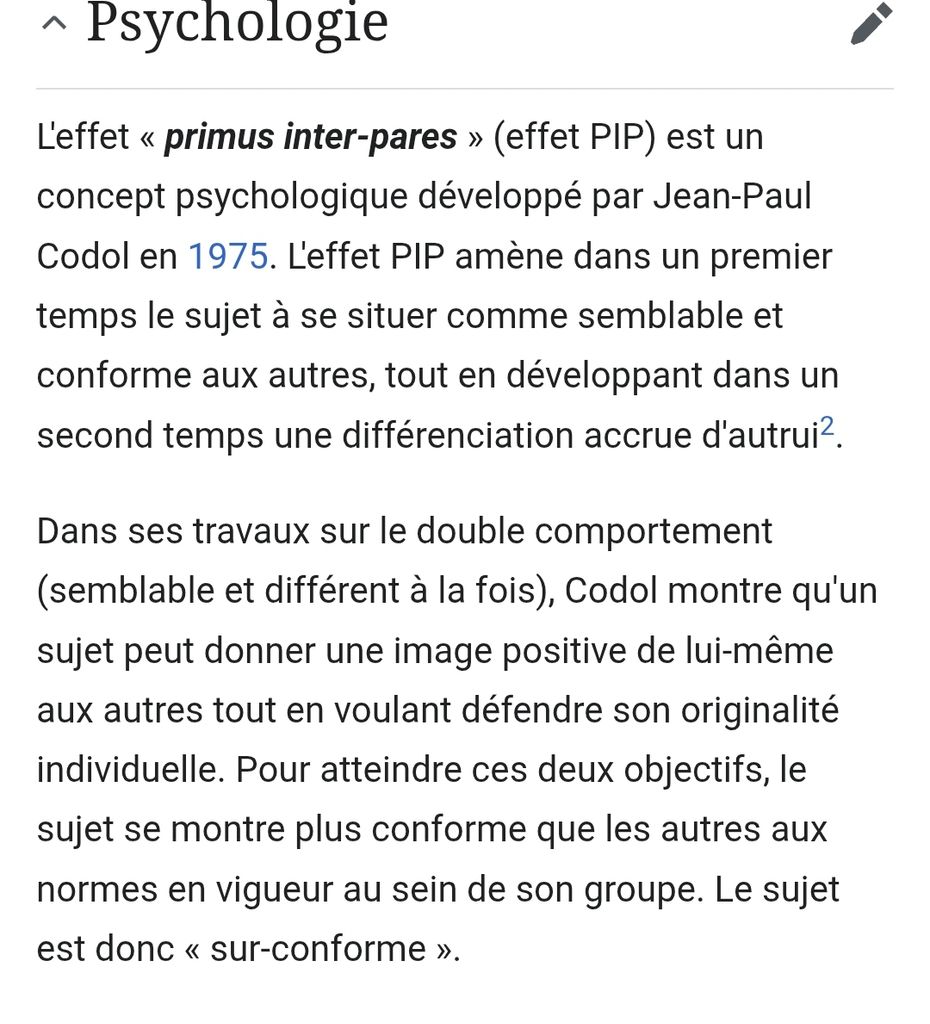
Task: Open the 1975 year link
Action: (228, 256)
